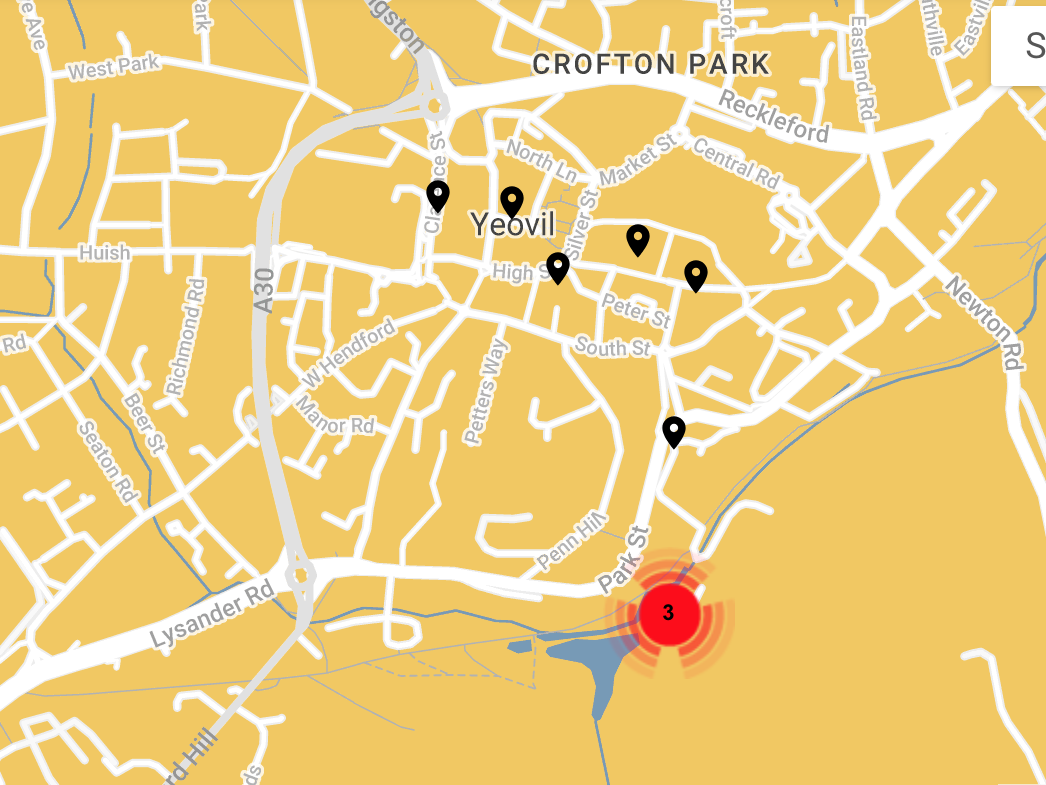1046x785 pixels.
Task: Open the pin between Silver St and Central Rd
Action: pos(638,239)
